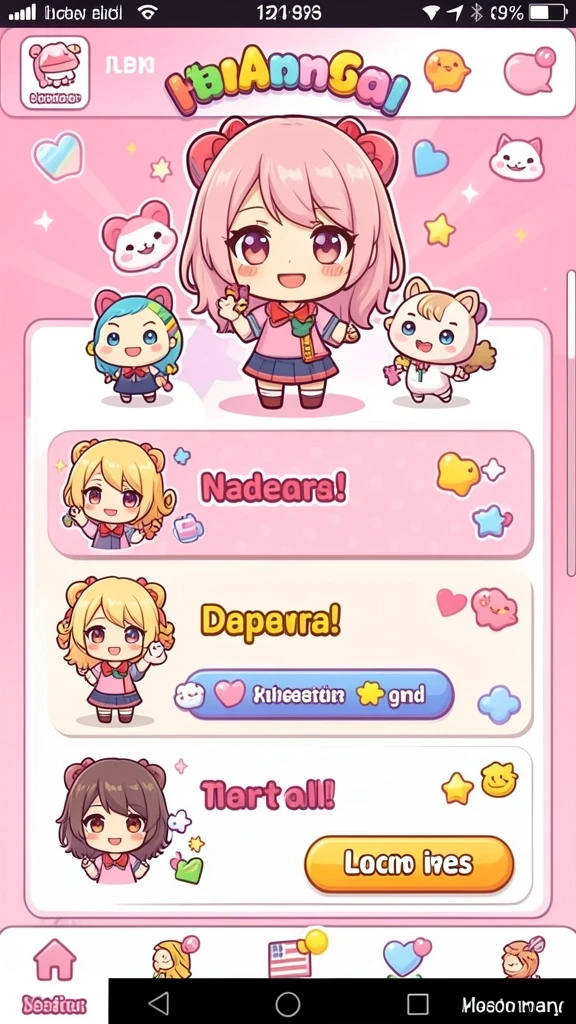Tap the orange Locm ires button

tap(409, 863)
